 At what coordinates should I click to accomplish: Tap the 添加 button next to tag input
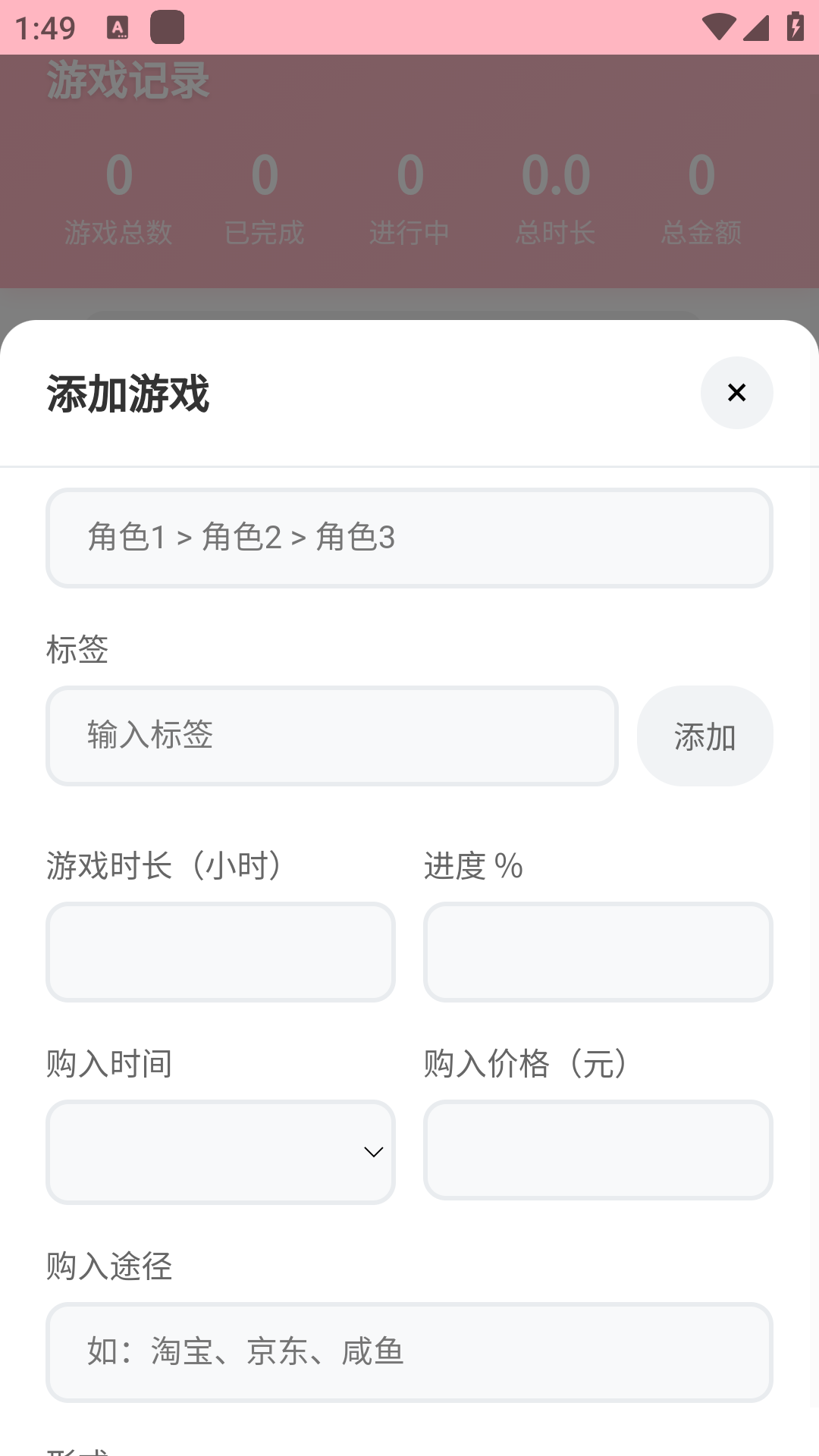704,735
